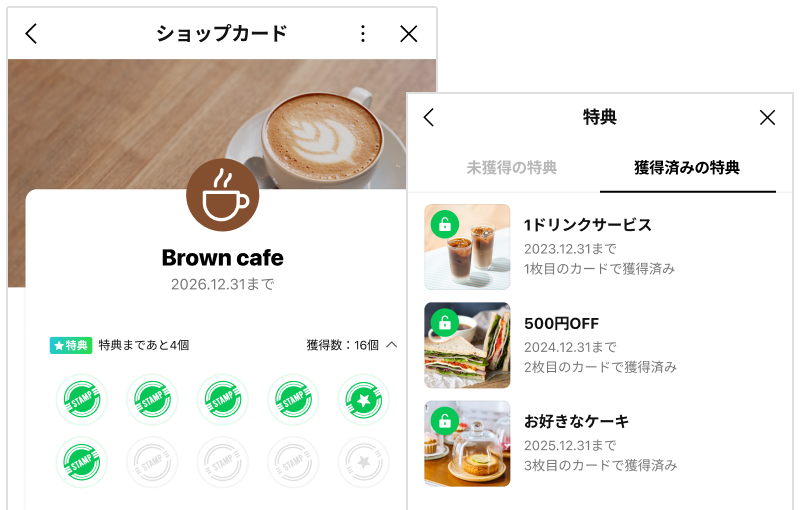Go back from the ショップカード screen
This screenshot has width=800, height=510.
pos(31,34)
